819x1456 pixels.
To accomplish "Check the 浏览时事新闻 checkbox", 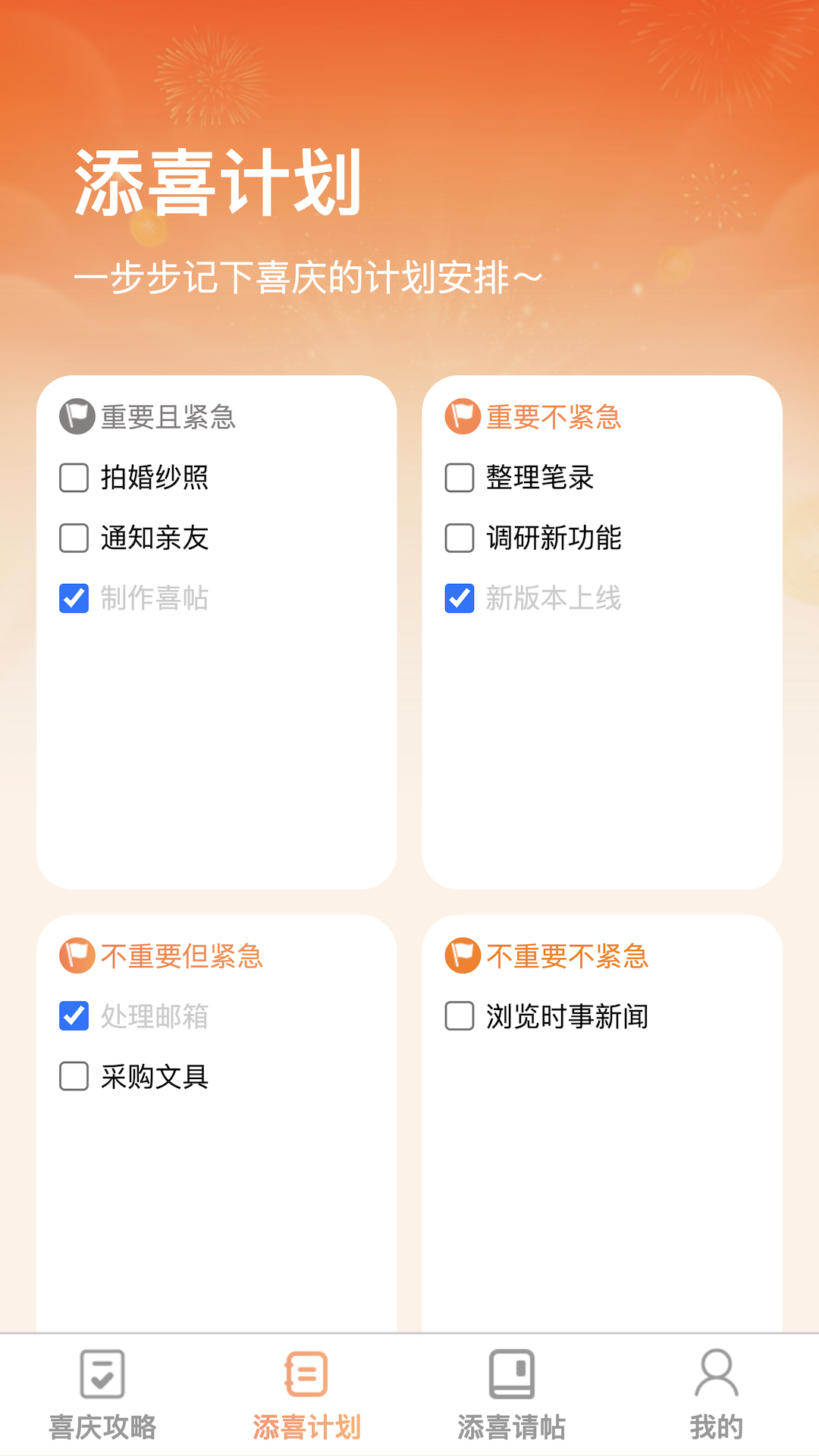I will click(460, 1016).
